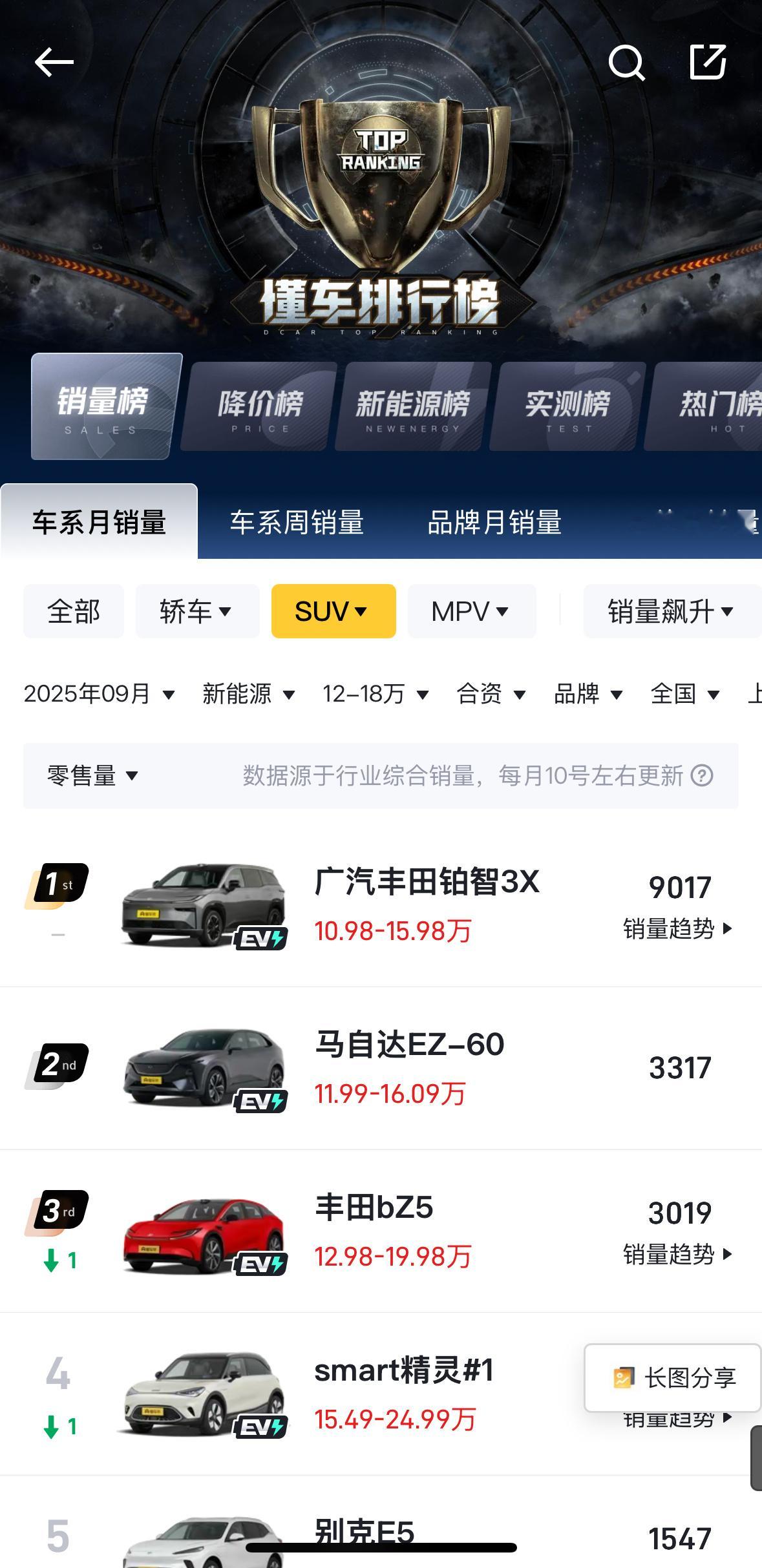This screenshot has width=762, height=1568.
Task: Open the 12–18万 price filter
Action: 376,694
